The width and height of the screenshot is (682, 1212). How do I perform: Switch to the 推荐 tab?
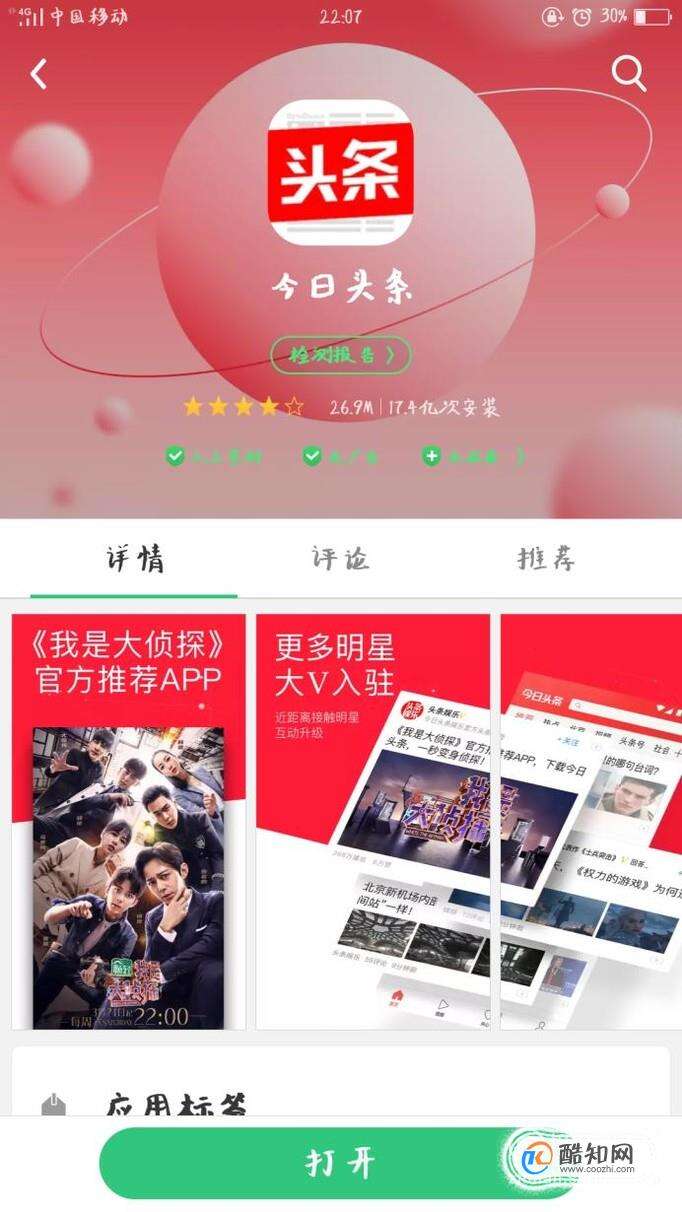pyautogui.click(x=546, y=558)
